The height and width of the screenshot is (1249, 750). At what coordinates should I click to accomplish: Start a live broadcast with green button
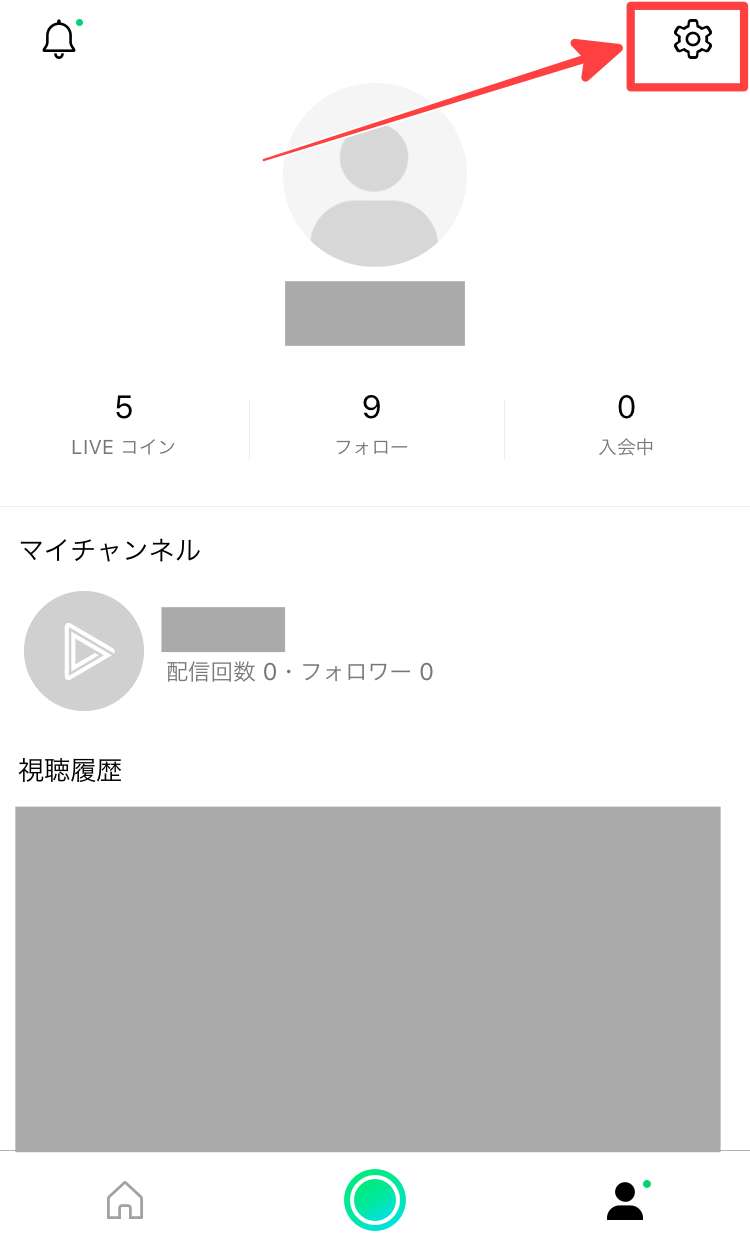[x=375, y=1199]
